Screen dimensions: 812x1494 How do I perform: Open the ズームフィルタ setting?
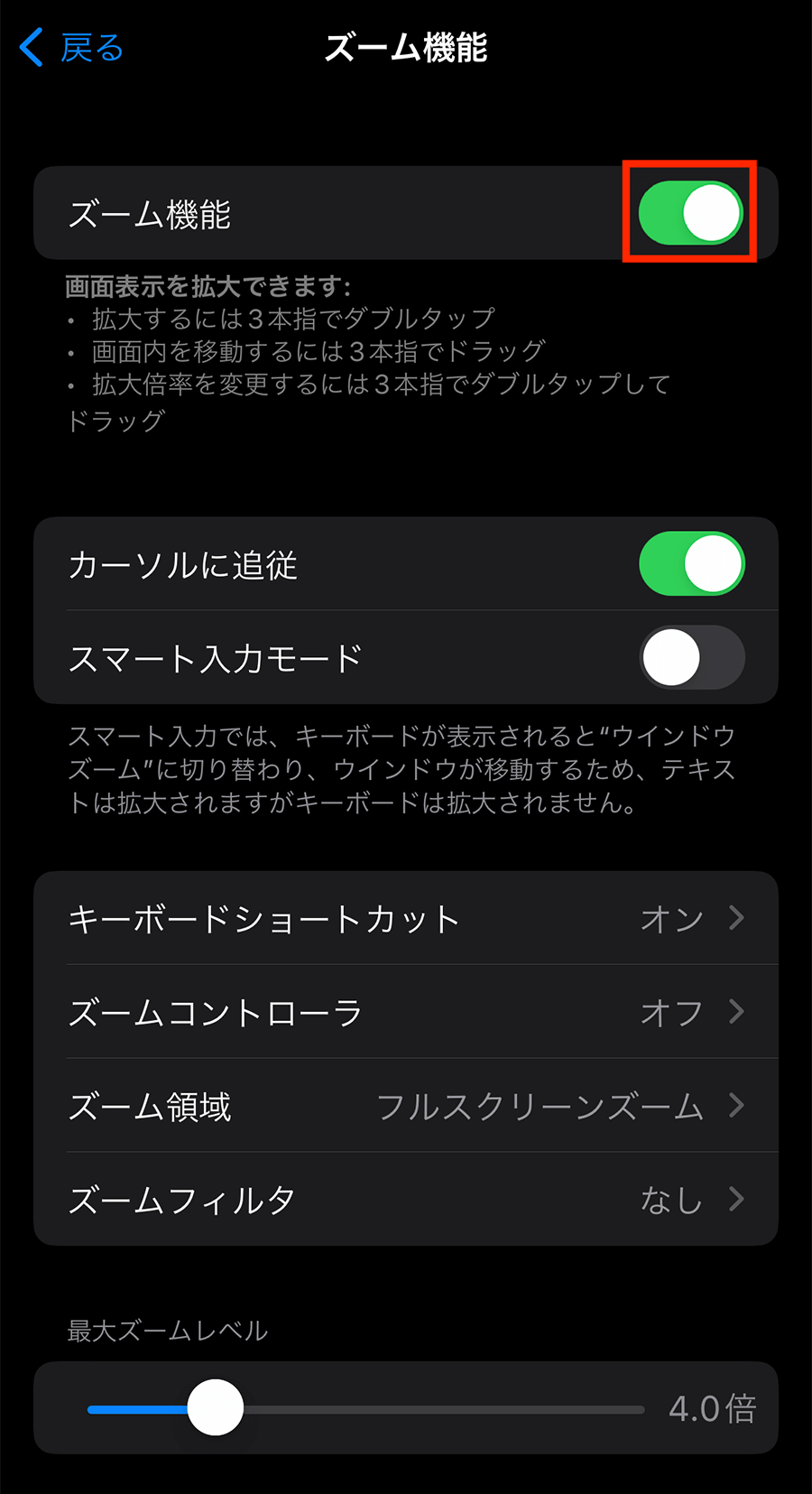click(406, 1201)
